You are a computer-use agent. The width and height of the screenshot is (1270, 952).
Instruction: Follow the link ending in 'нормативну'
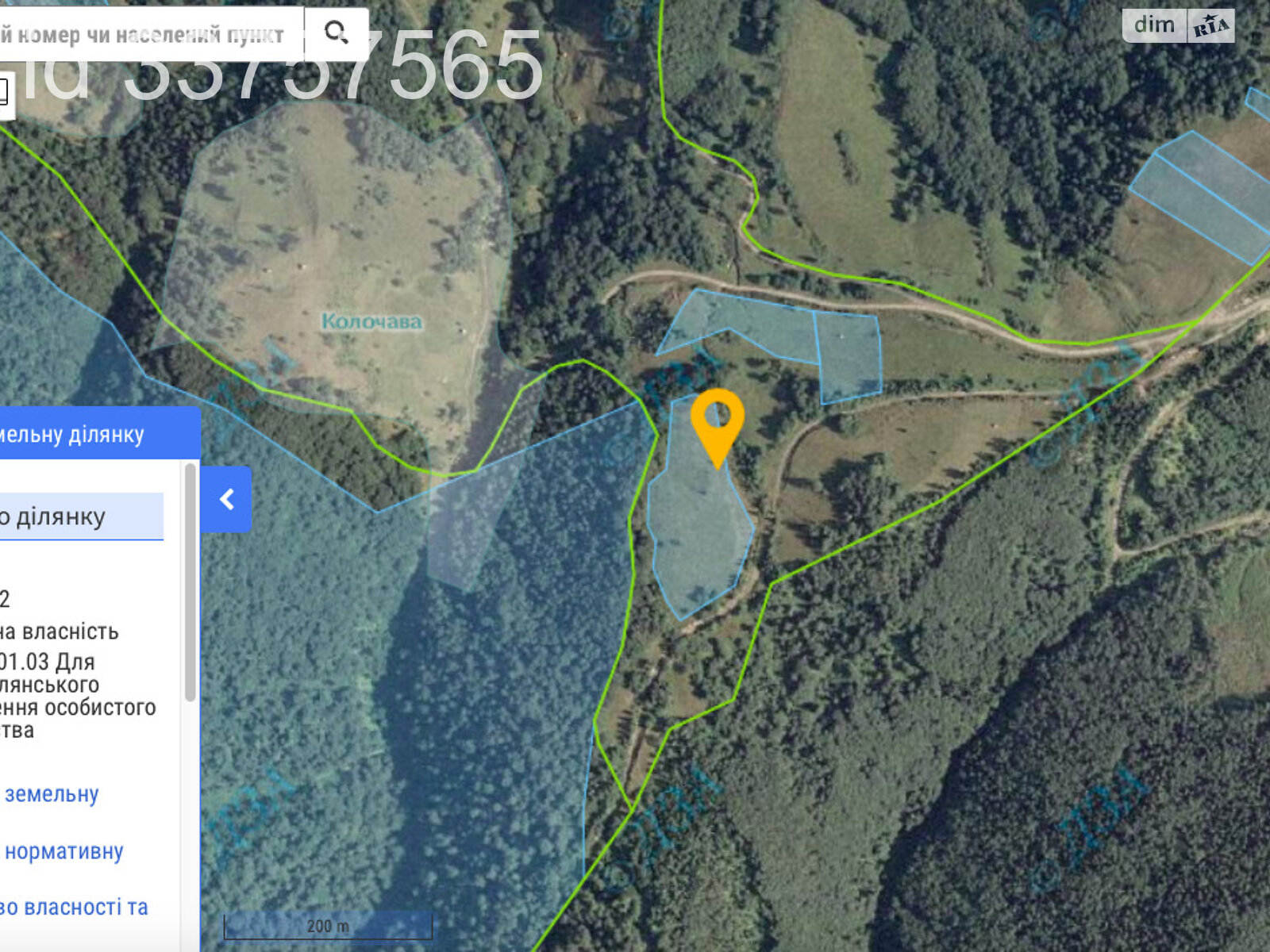tap(63, 852)
